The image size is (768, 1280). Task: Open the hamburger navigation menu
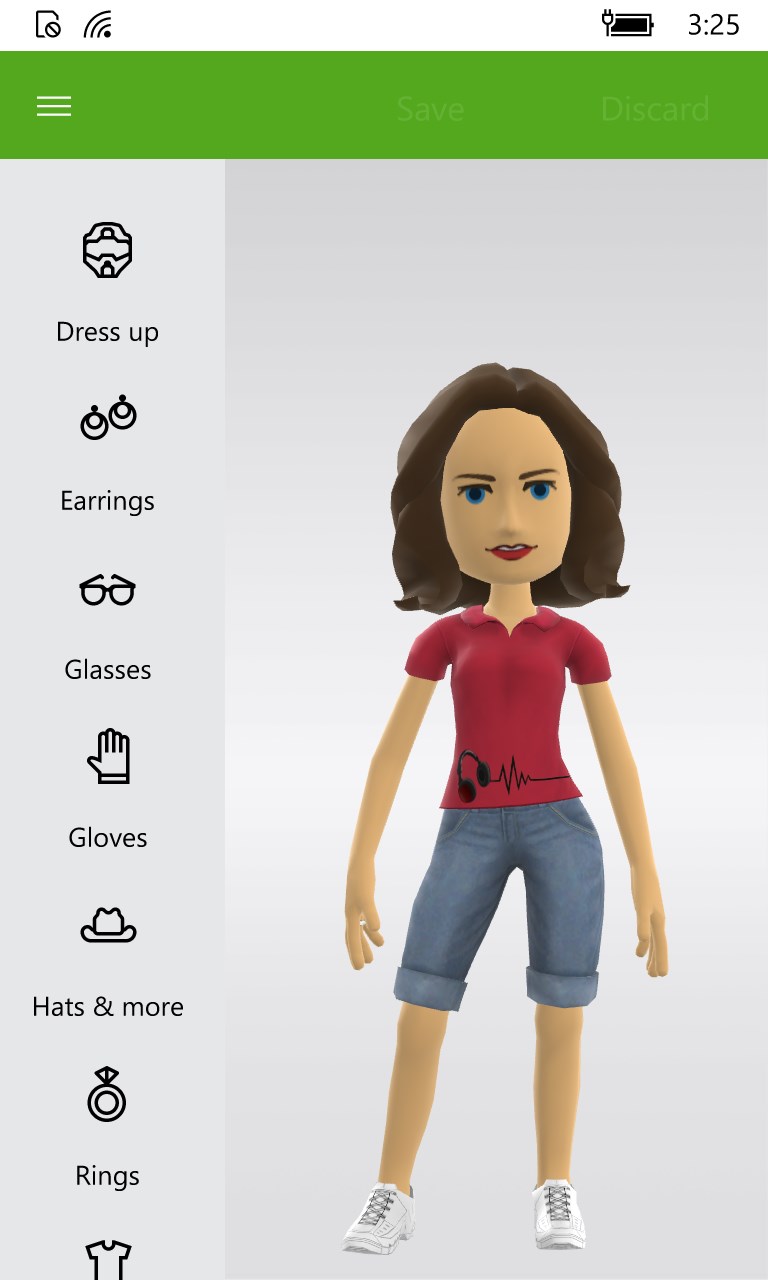pos(54,107)
